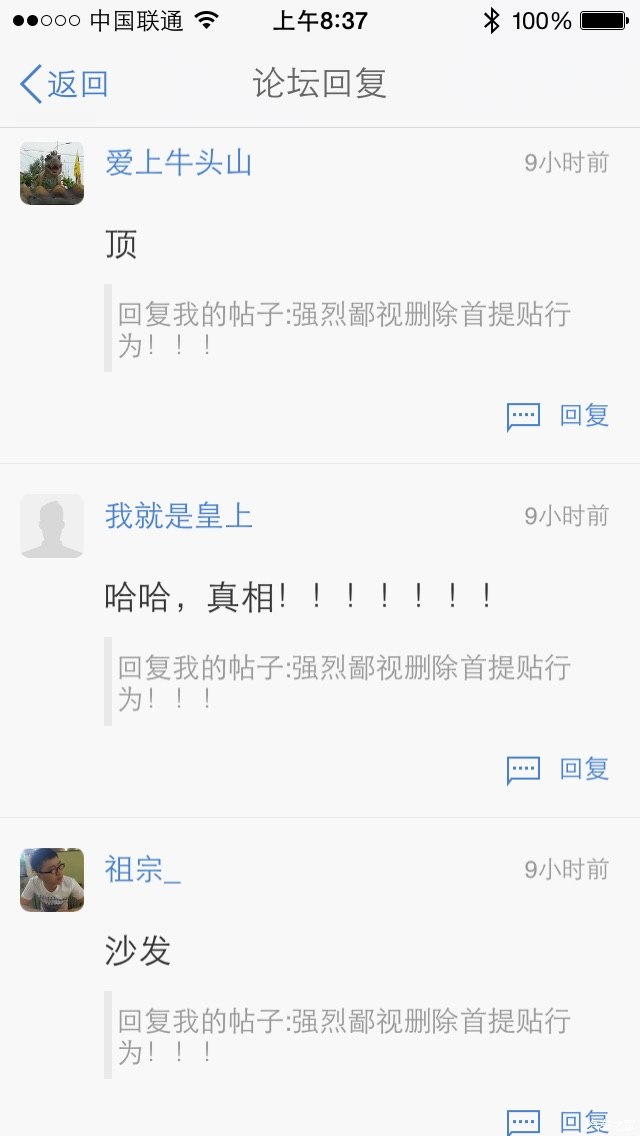The image size is (640, 1136).
Task: View the profile of 我就是皇上
Action: 179,516
